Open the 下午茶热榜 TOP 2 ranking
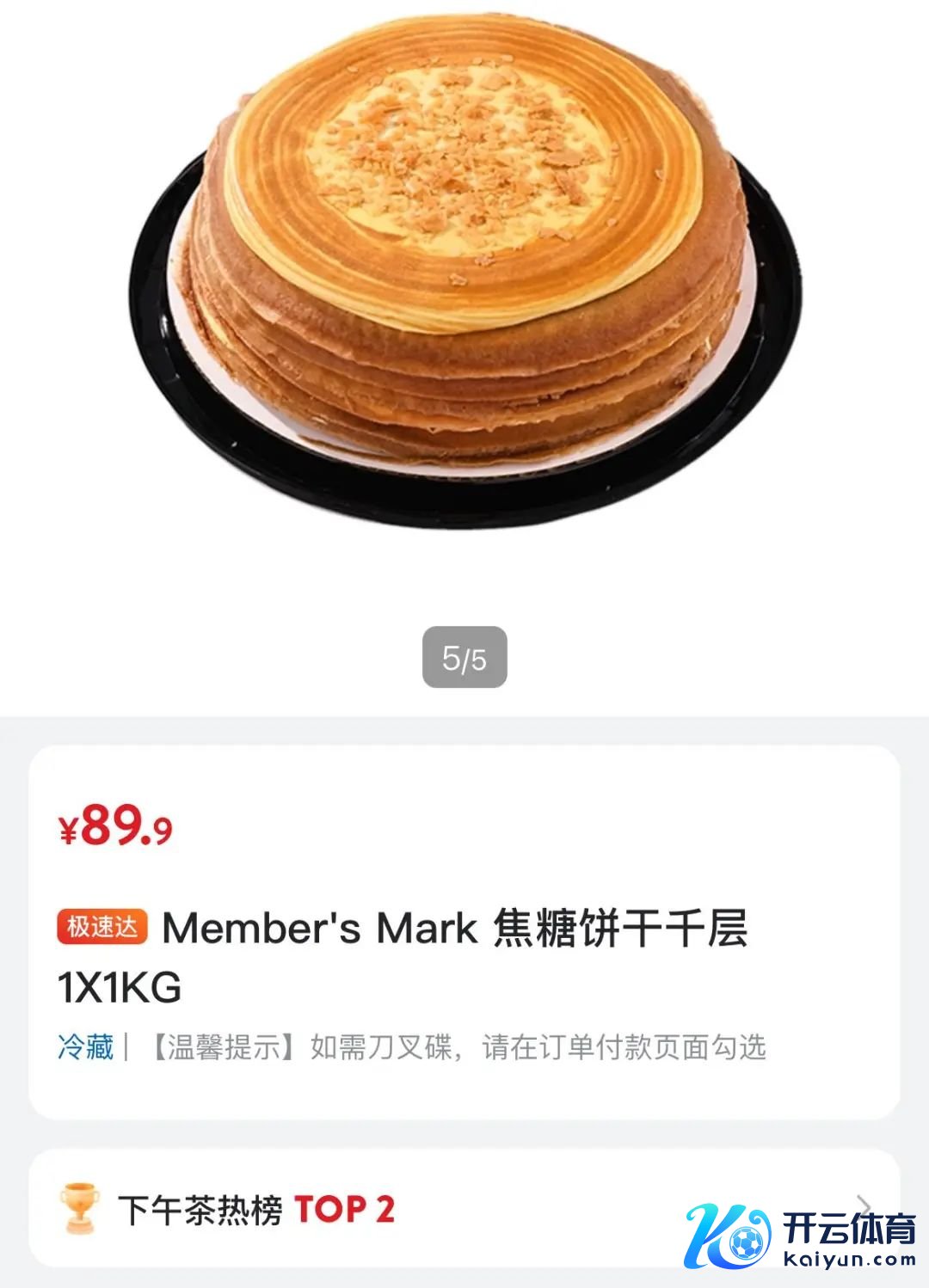The height and width of the screenshot is (1288, 929). click(258, 1210)
